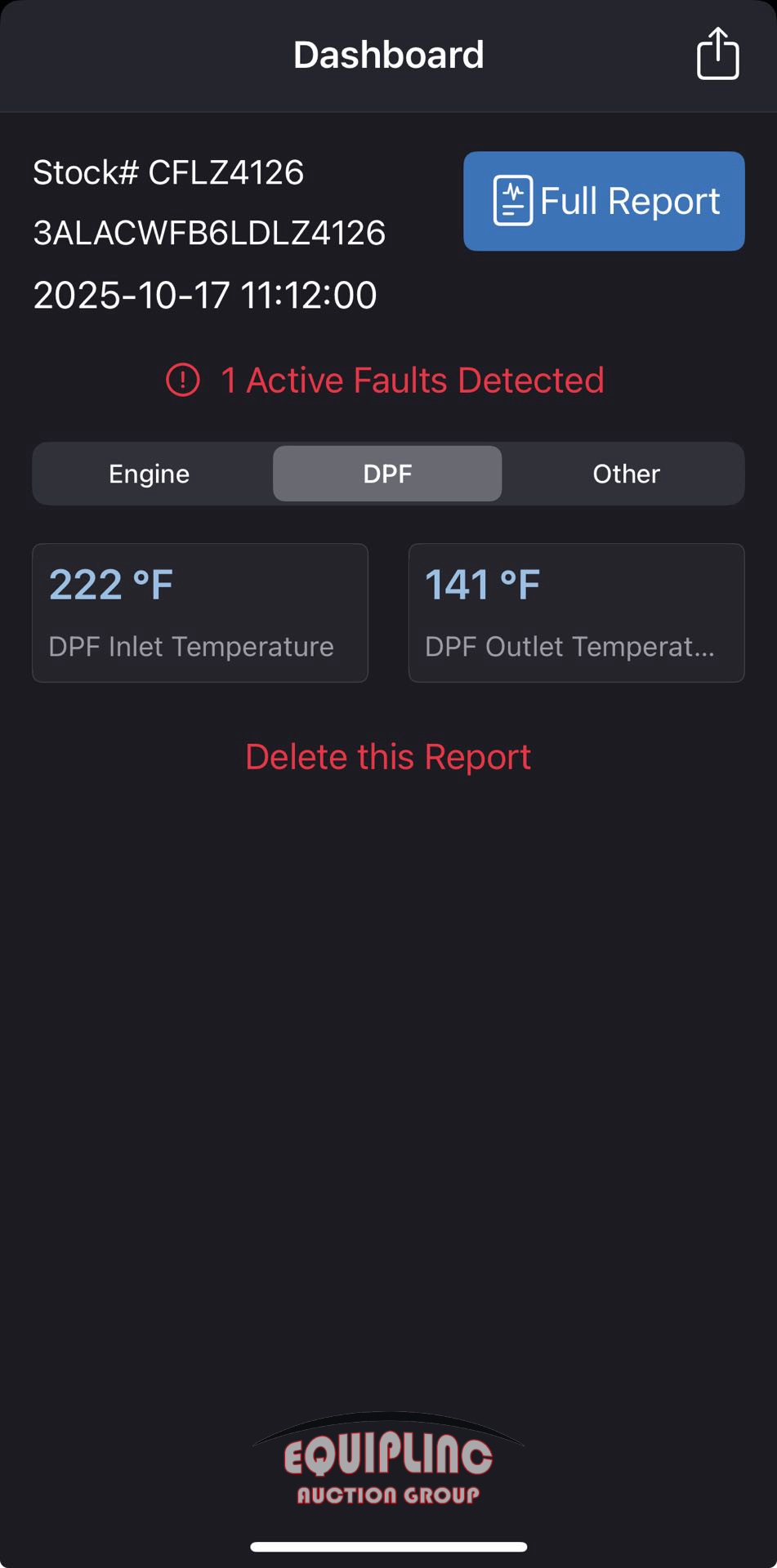Open the Full Report
Viewport: 777px width, 1568px height.
pos(604,201)
